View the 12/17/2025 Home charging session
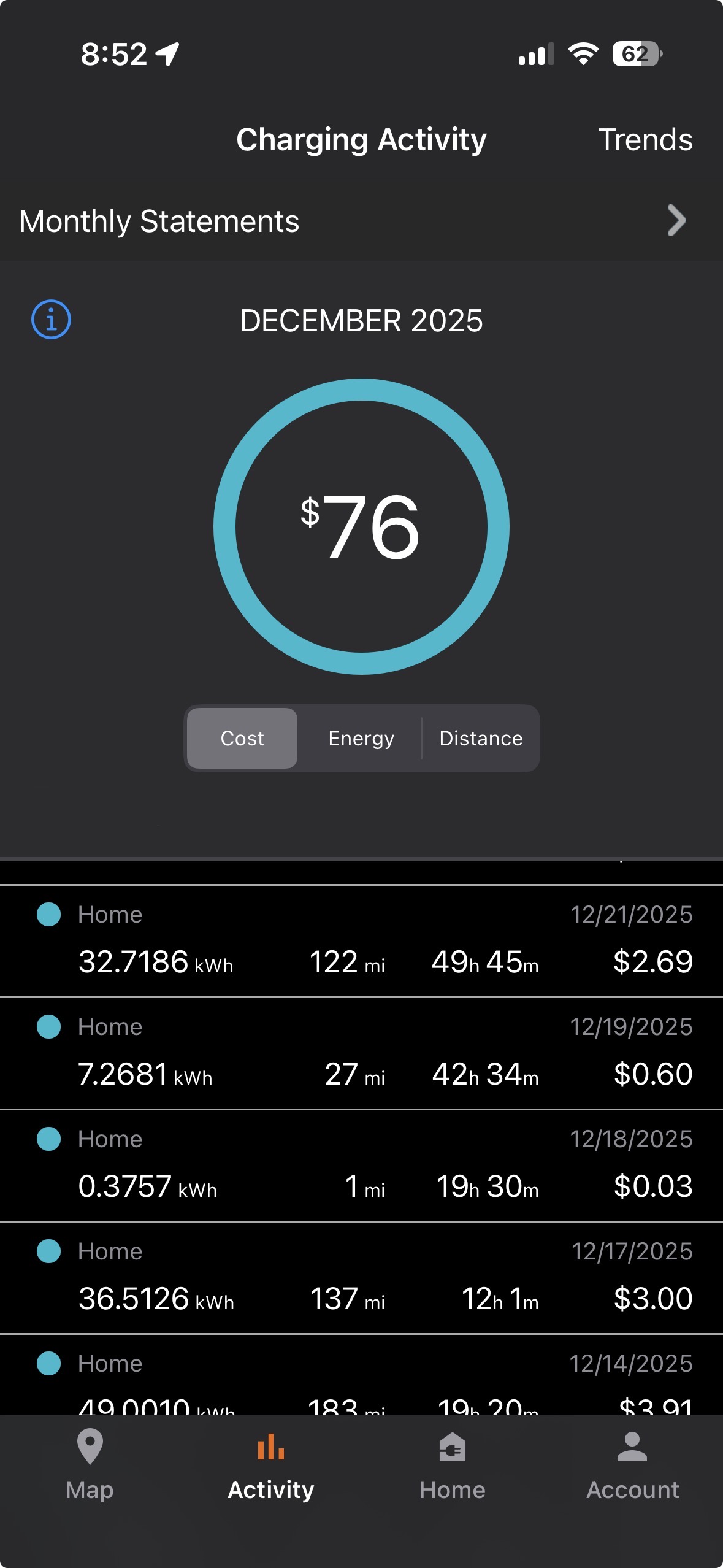Viewport: 723px width, 1568px height. [x=361, y=1277]
